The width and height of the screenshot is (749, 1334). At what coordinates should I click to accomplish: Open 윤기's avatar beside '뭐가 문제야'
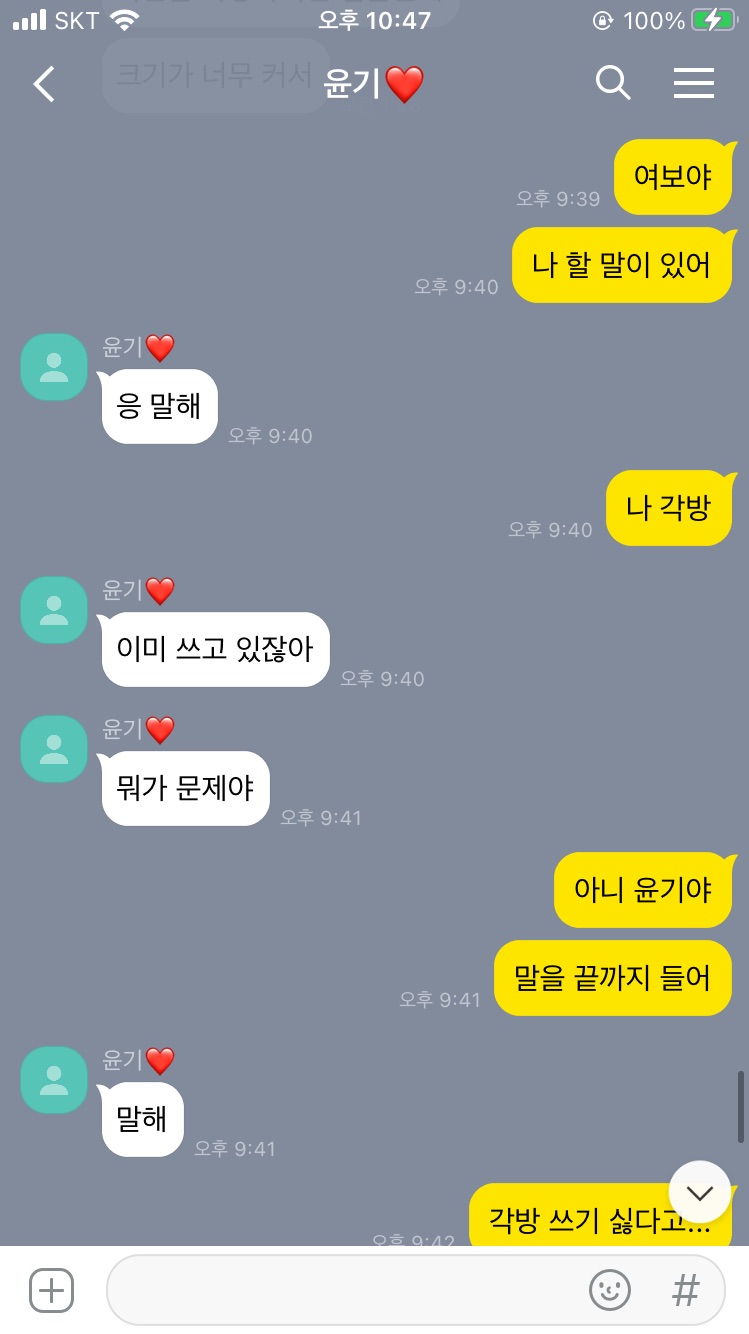pos(54,749)
